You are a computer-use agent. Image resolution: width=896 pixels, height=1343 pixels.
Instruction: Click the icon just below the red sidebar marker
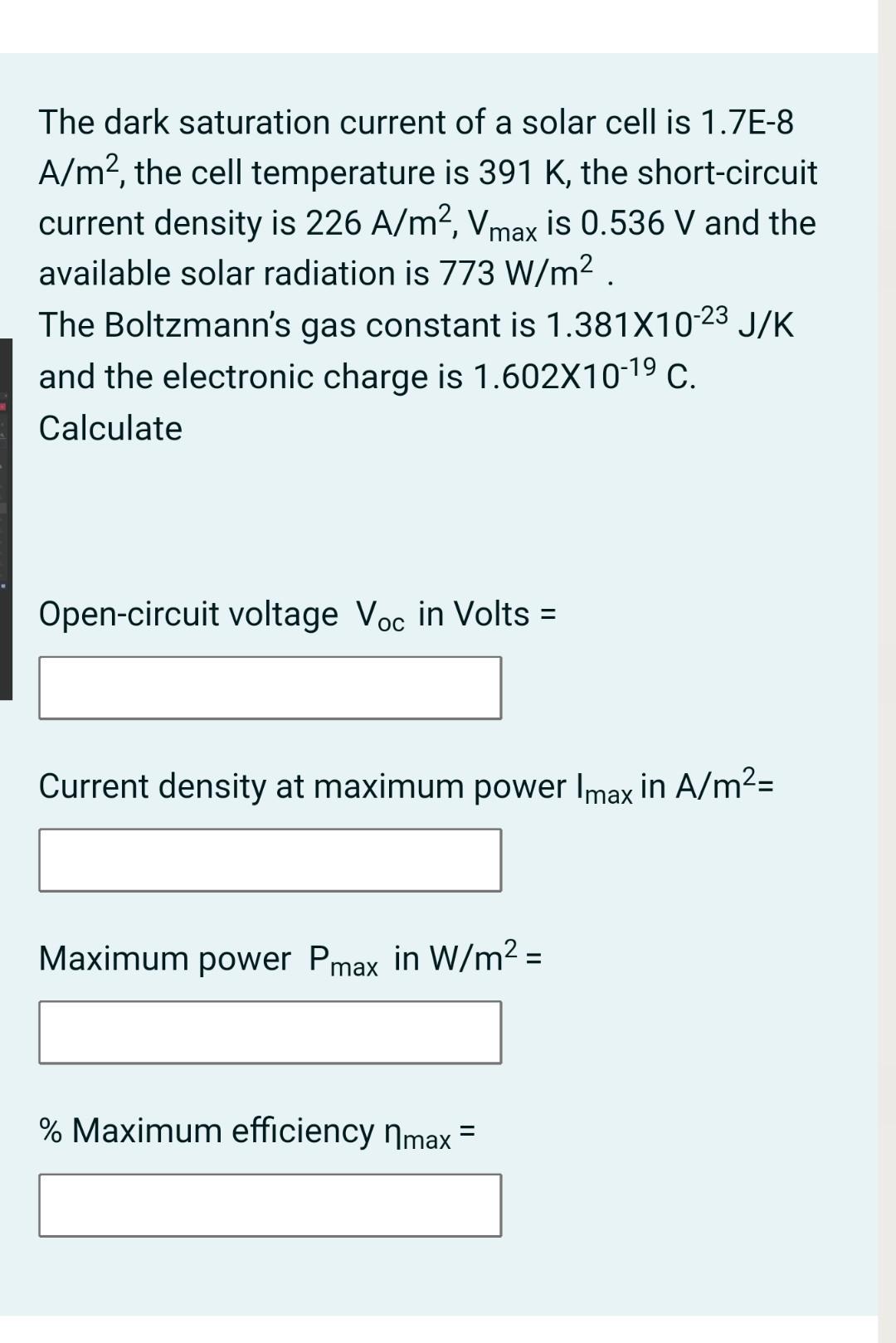(x=4, y=427)
